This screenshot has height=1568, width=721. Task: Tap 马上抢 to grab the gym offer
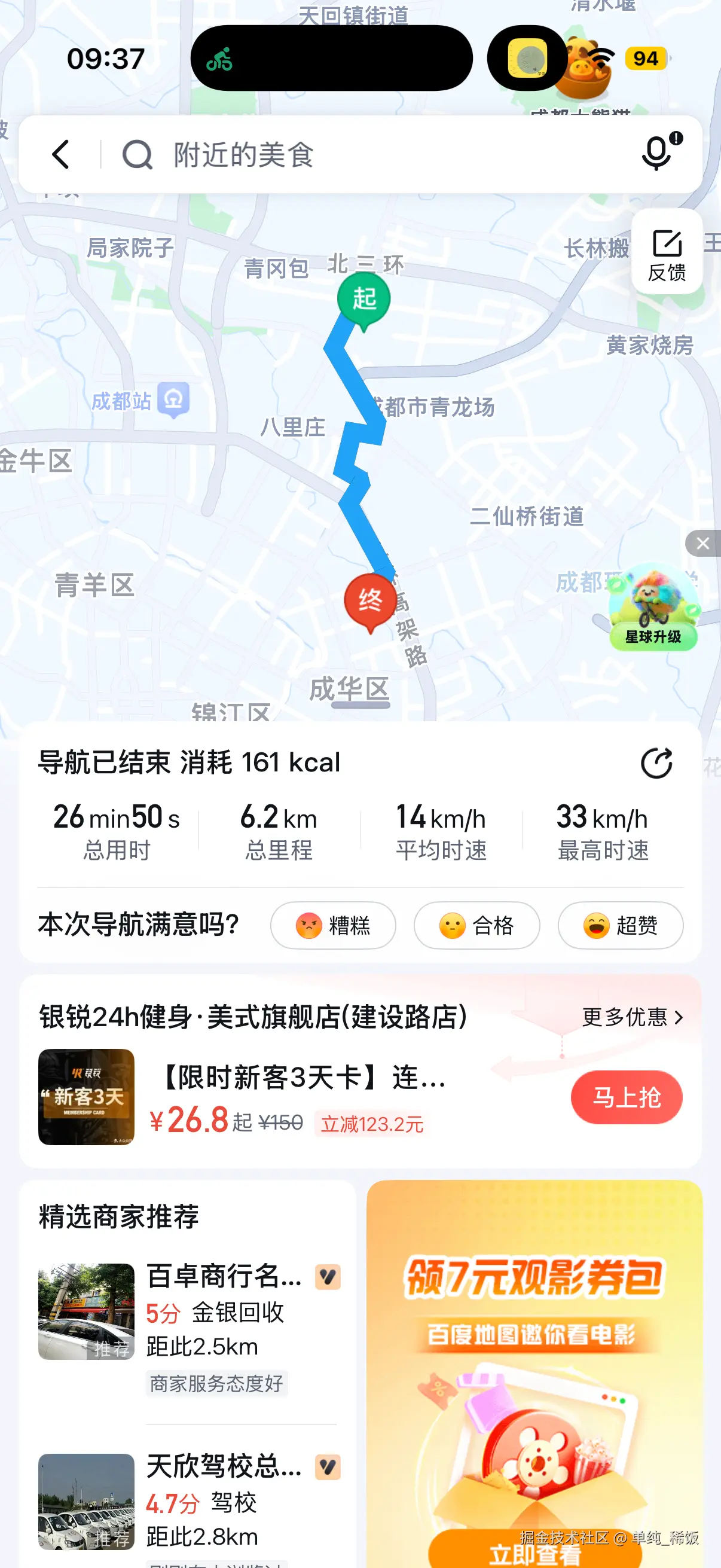click(x=626, y=1096)
